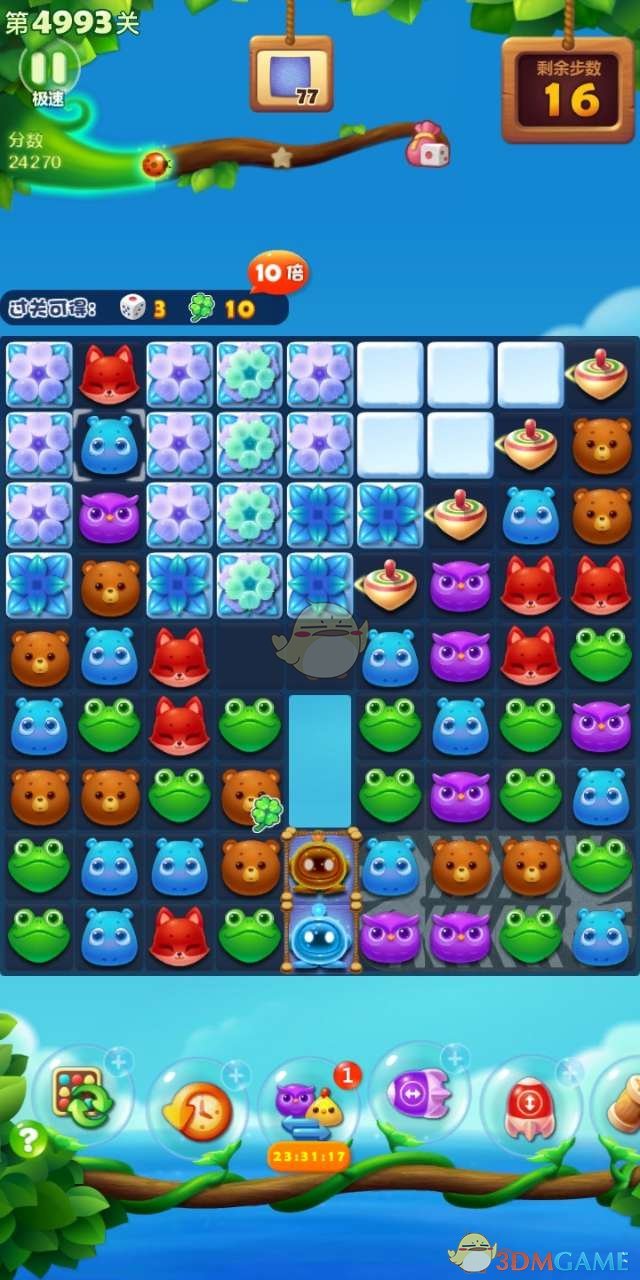Open the green question mark help
This screenshot has height=1280, width=640.
click(x=27, y=1140)
